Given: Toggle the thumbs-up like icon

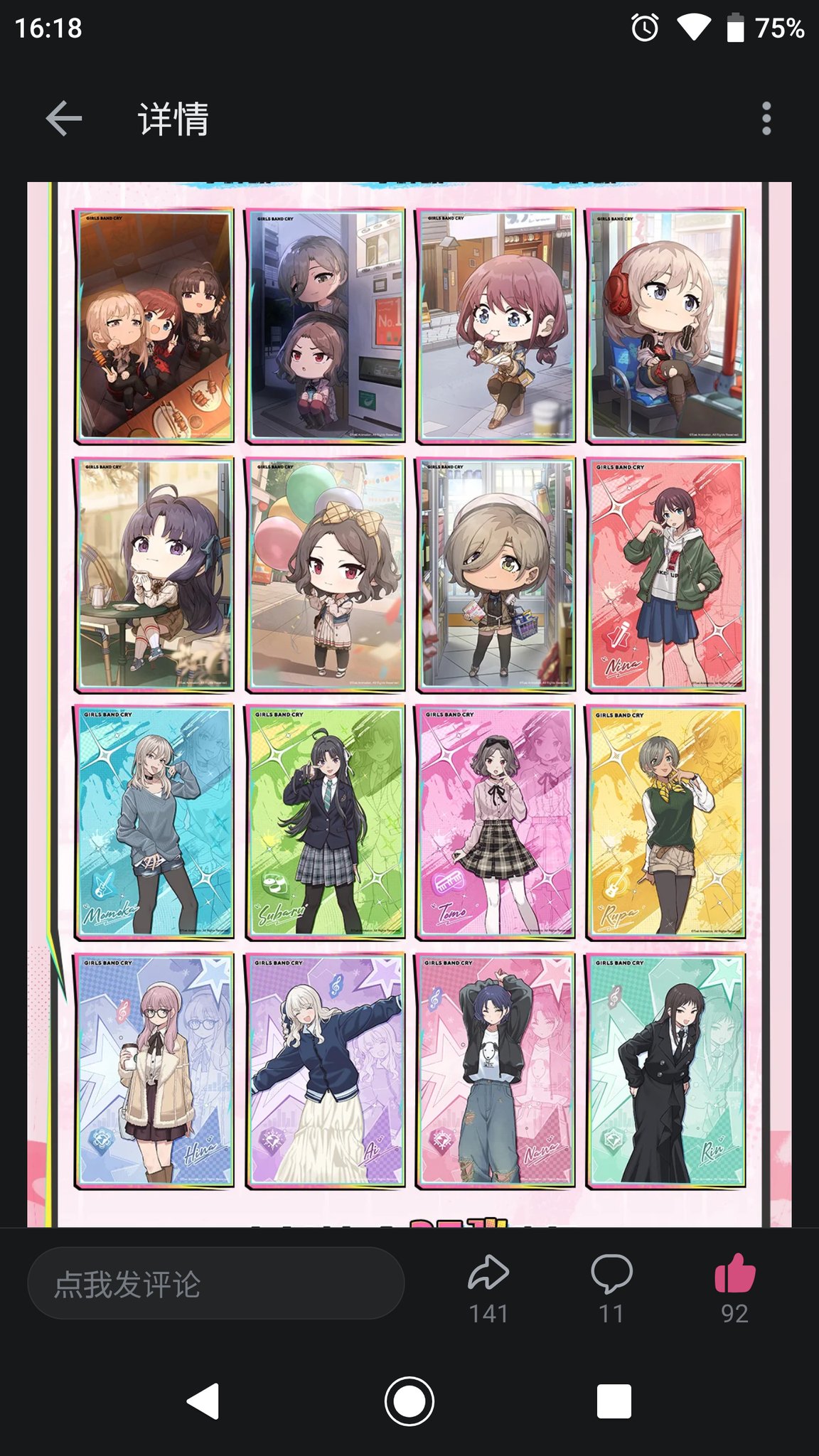Looking at the screenshot, I should 734,1274.
